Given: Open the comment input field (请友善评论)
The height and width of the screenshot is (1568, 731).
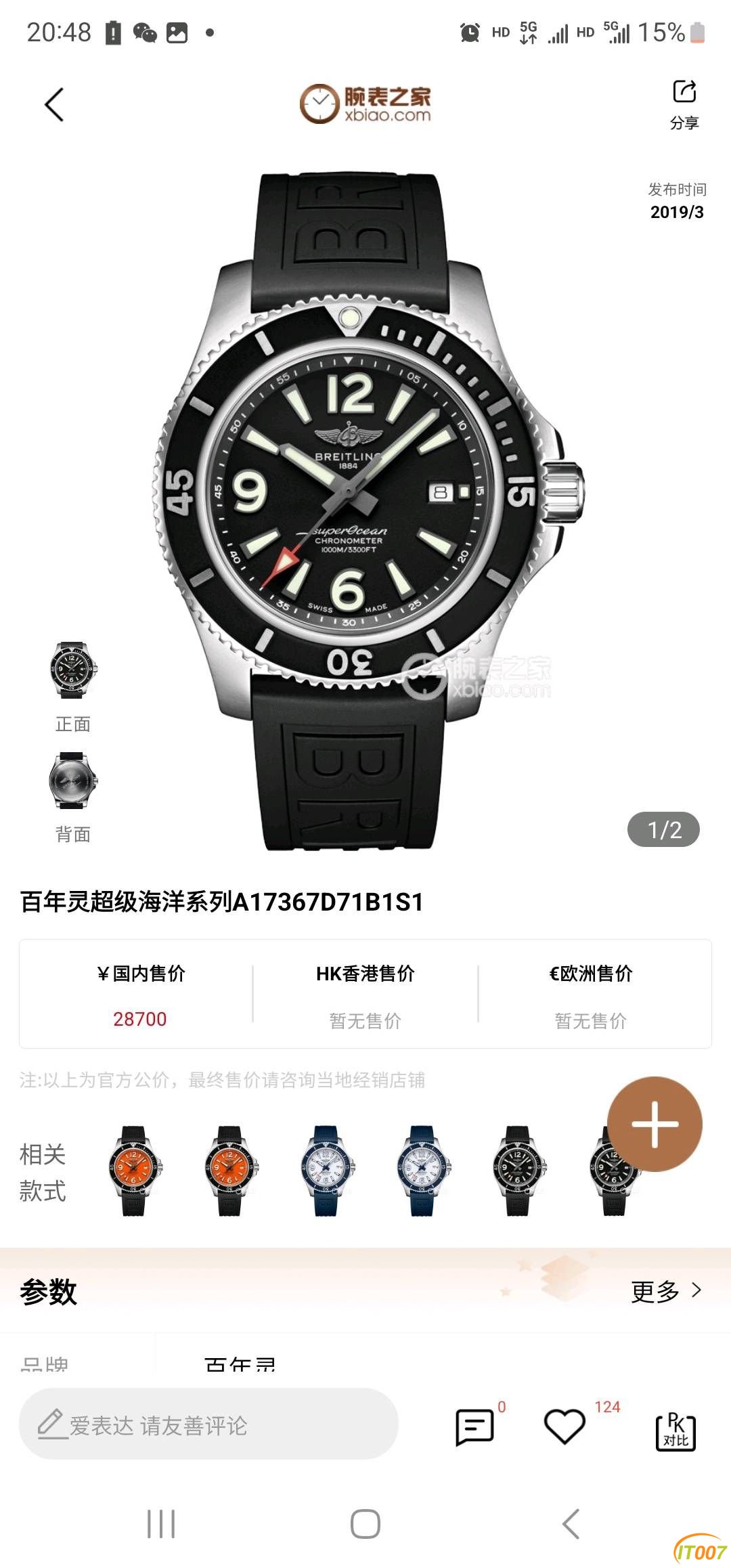Looking at the screenshot, I should (x=208, y=1425).
